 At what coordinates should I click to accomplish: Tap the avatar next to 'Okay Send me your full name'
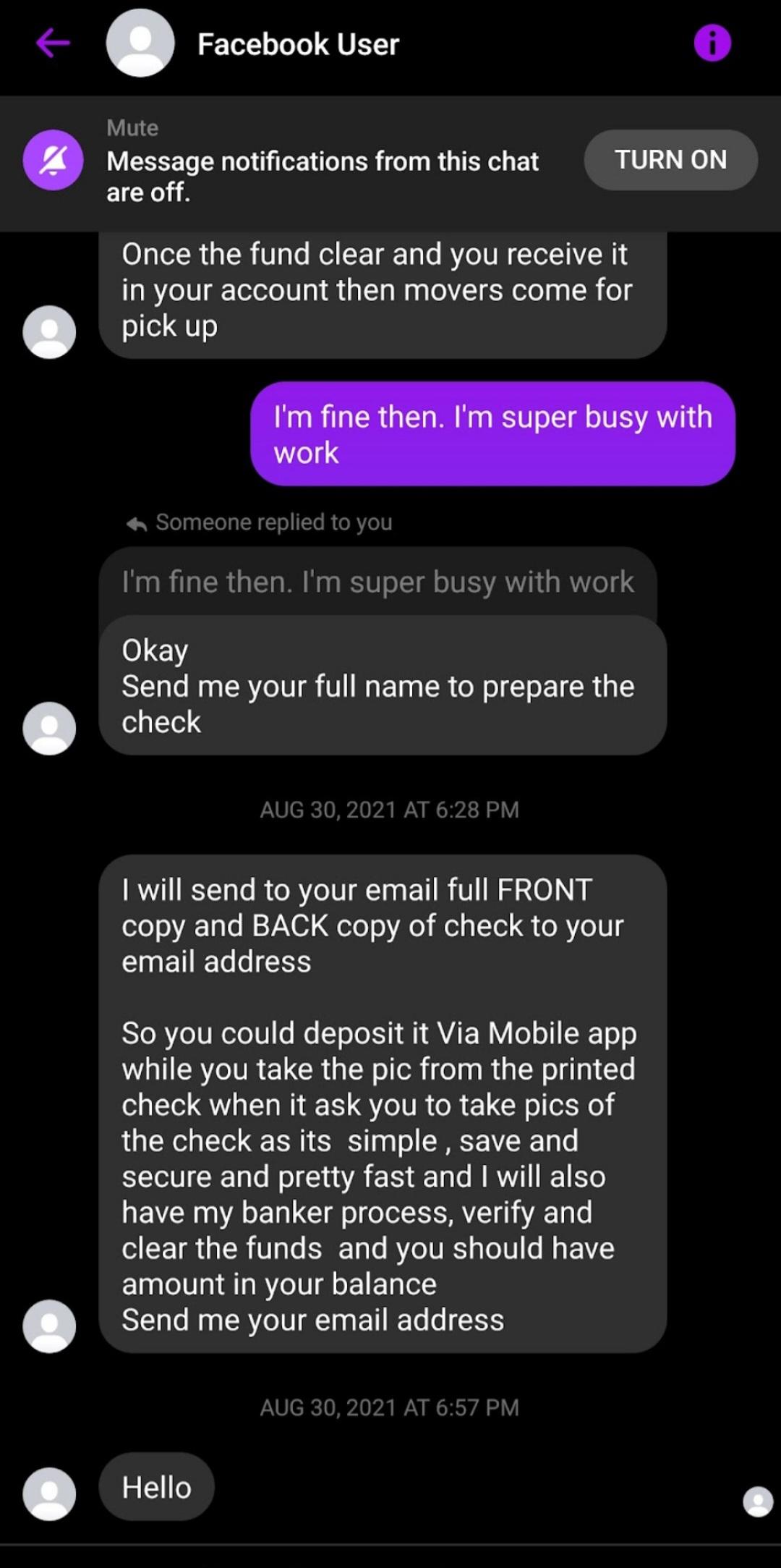49,728
